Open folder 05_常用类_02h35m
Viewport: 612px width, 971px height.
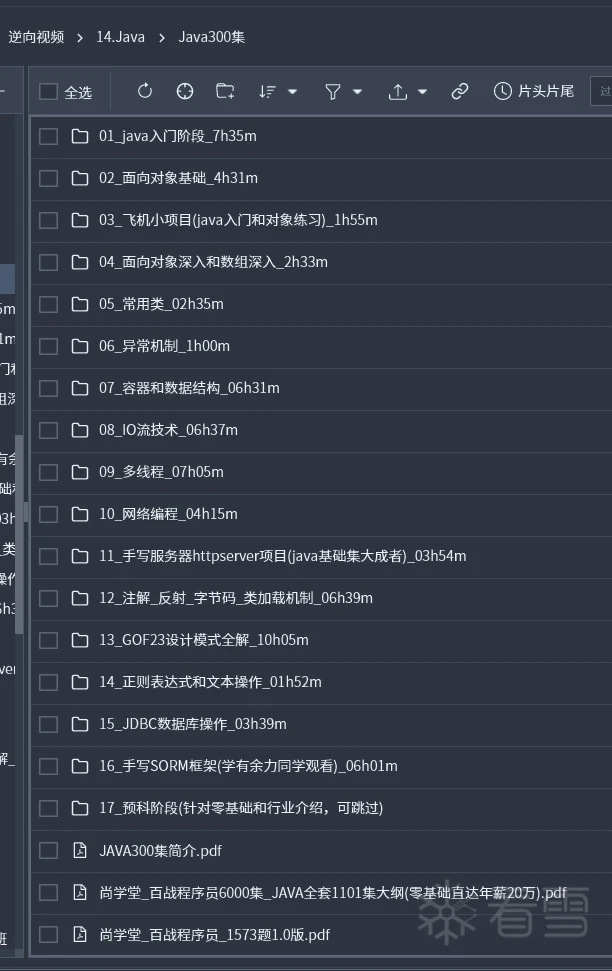coord(161,304)
